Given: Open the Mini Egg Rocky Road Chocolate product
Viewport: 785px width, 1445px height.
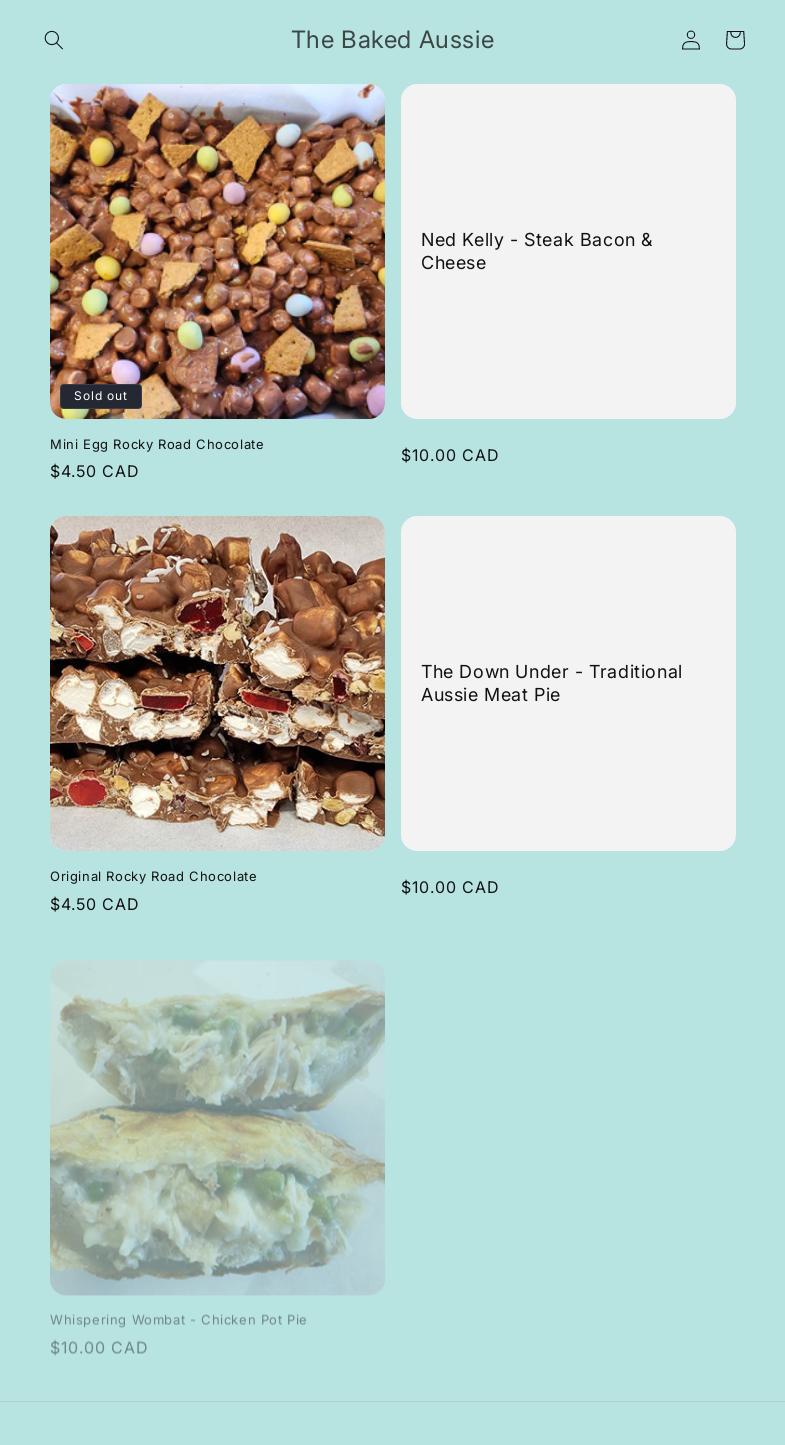Looking at the screenshot, I should pyautogui.click(x=157, y=444).
